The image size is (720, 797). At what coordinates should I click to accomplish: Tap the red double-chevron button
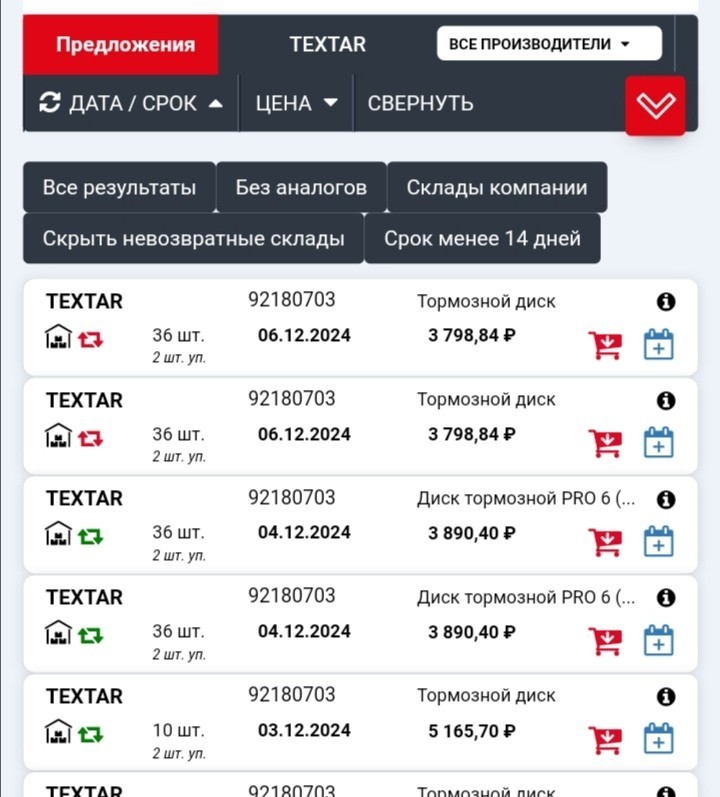tap(655, 106)
